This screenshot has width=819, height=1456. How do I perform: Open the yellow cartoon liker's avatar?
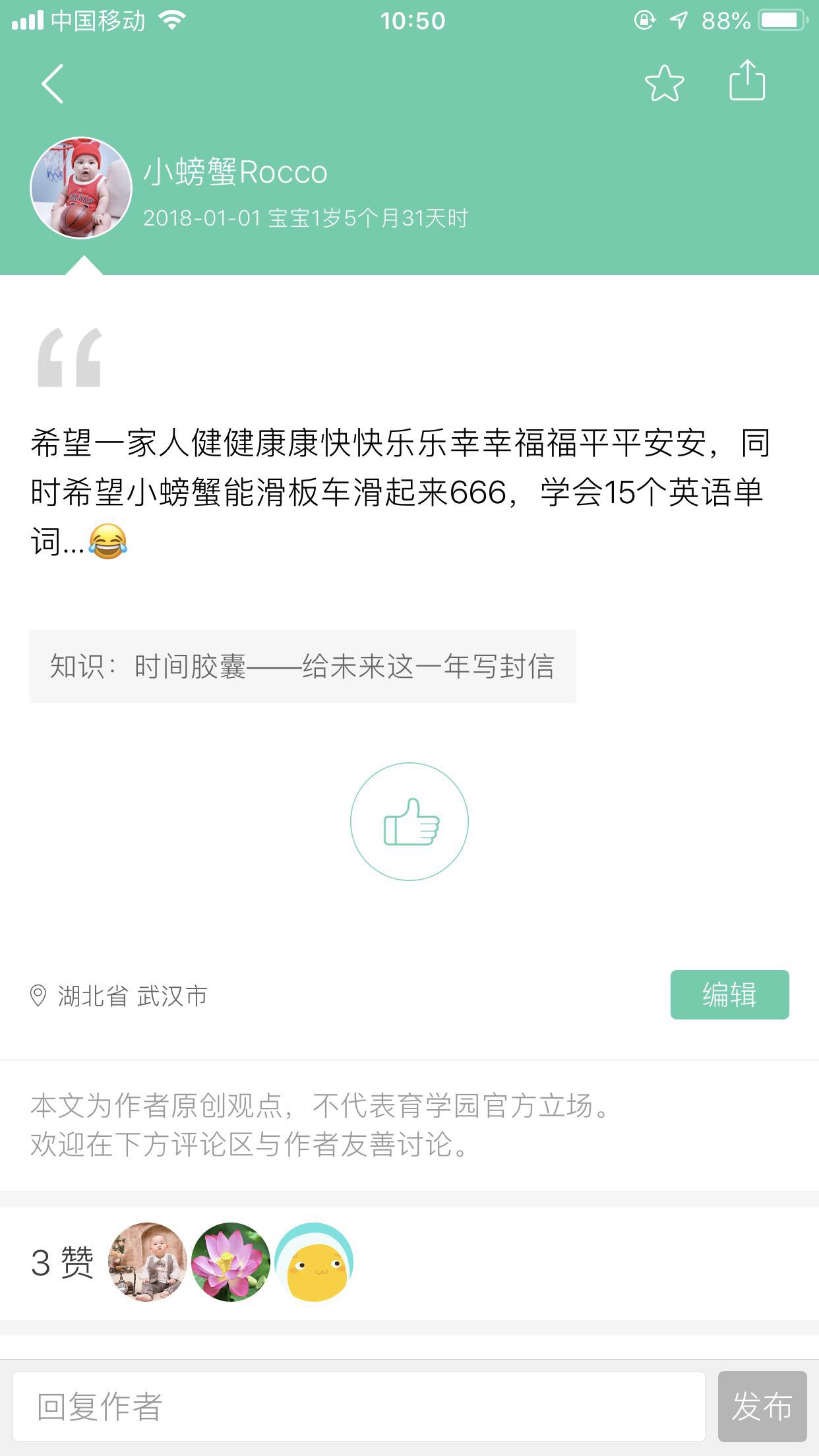tap(315, 1262)
